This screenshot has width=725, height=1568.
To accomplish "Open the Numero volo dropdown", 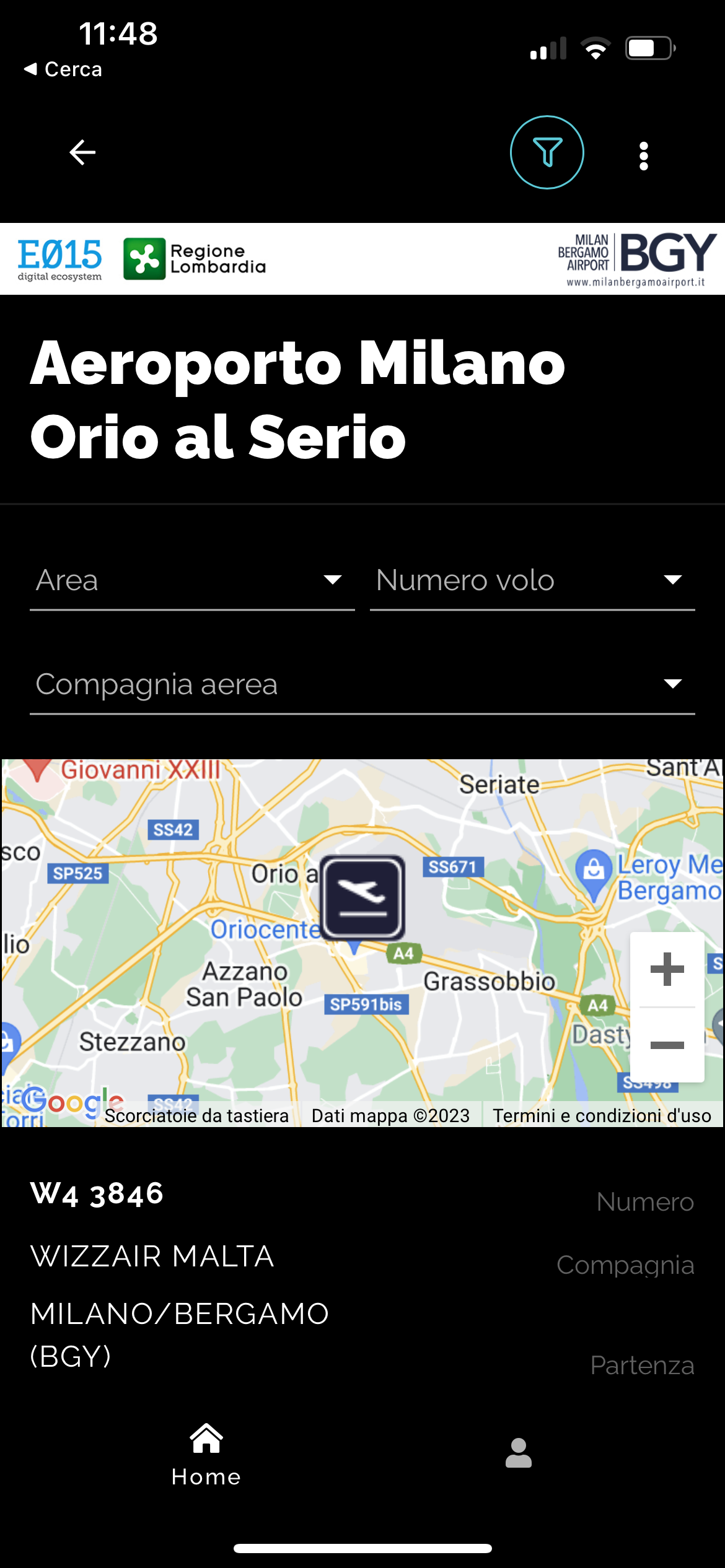I will coord(532,581).
